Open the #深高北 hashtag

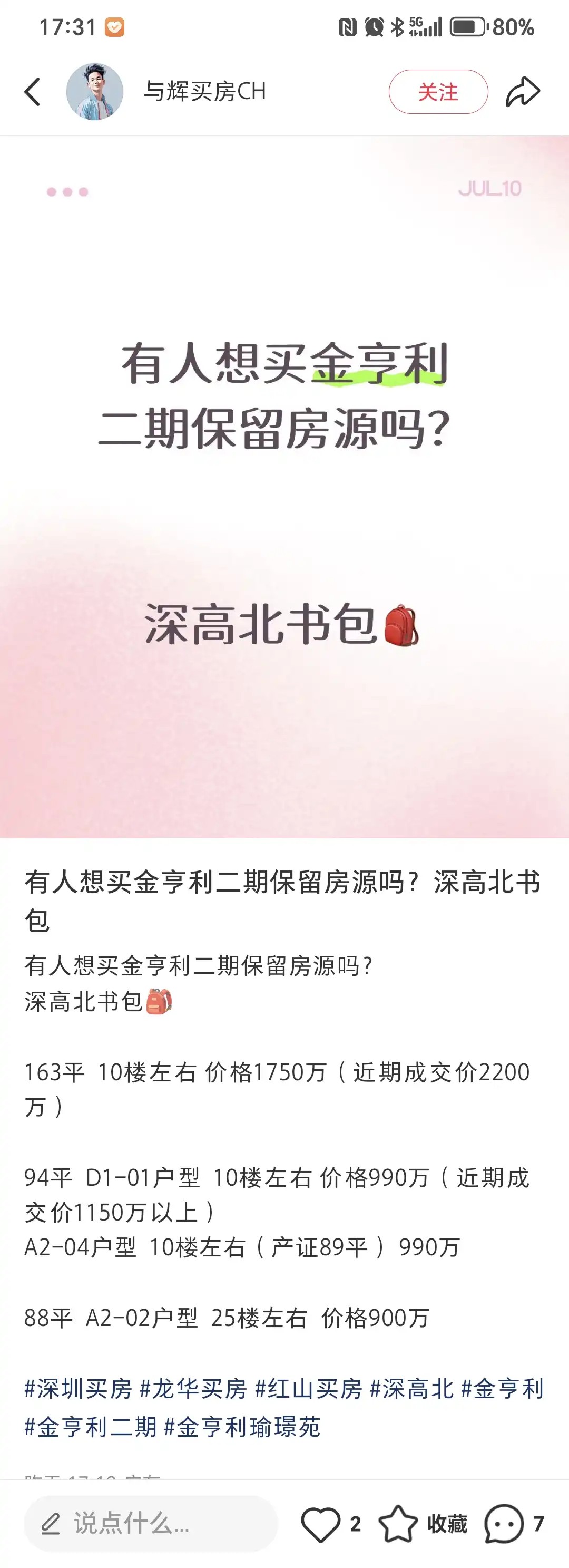click(x=412, y=1390)
